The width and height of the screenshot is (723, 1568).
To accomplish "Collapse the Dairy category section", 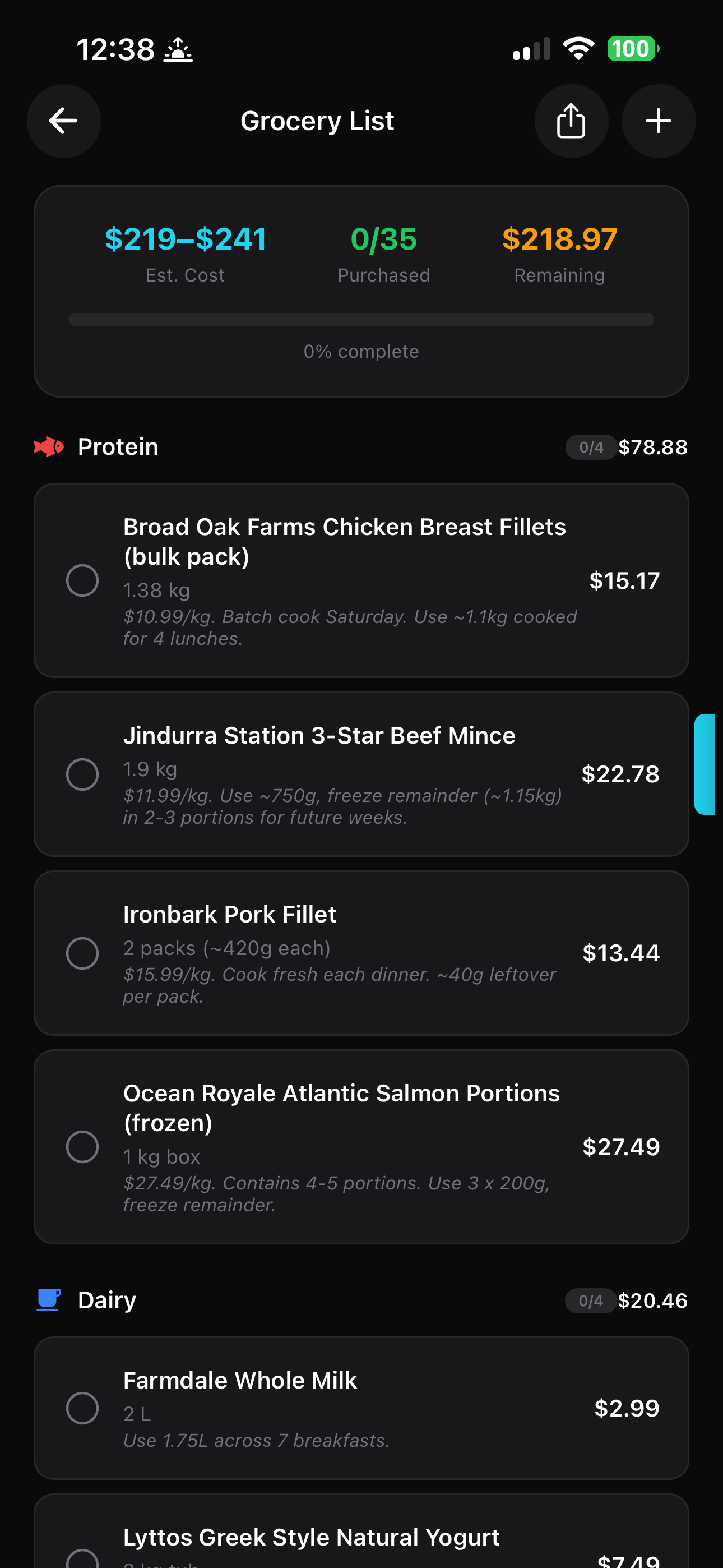I will (x=106, y=1299).
